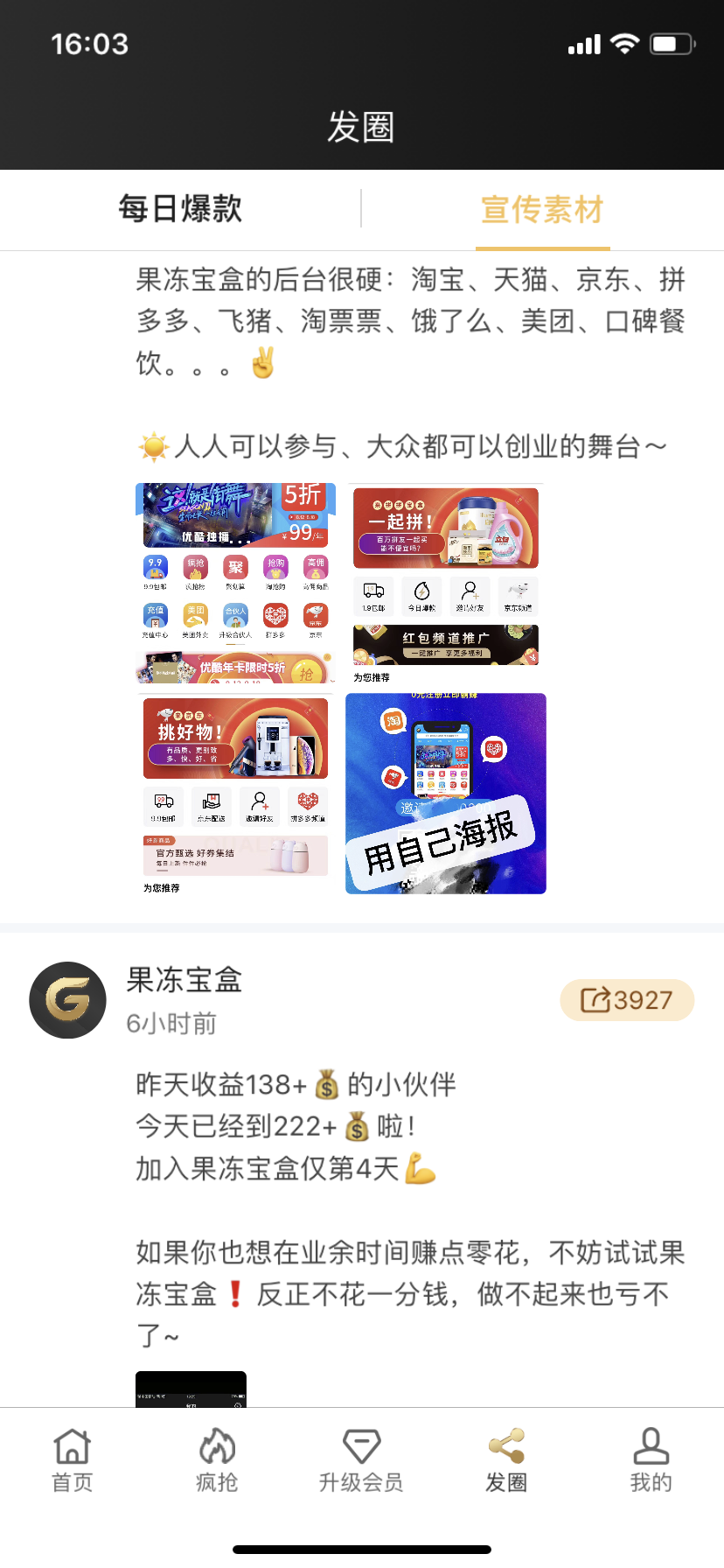Select the 宣传素材 tab
724x1568 pixels.
[x=542, y=210]
